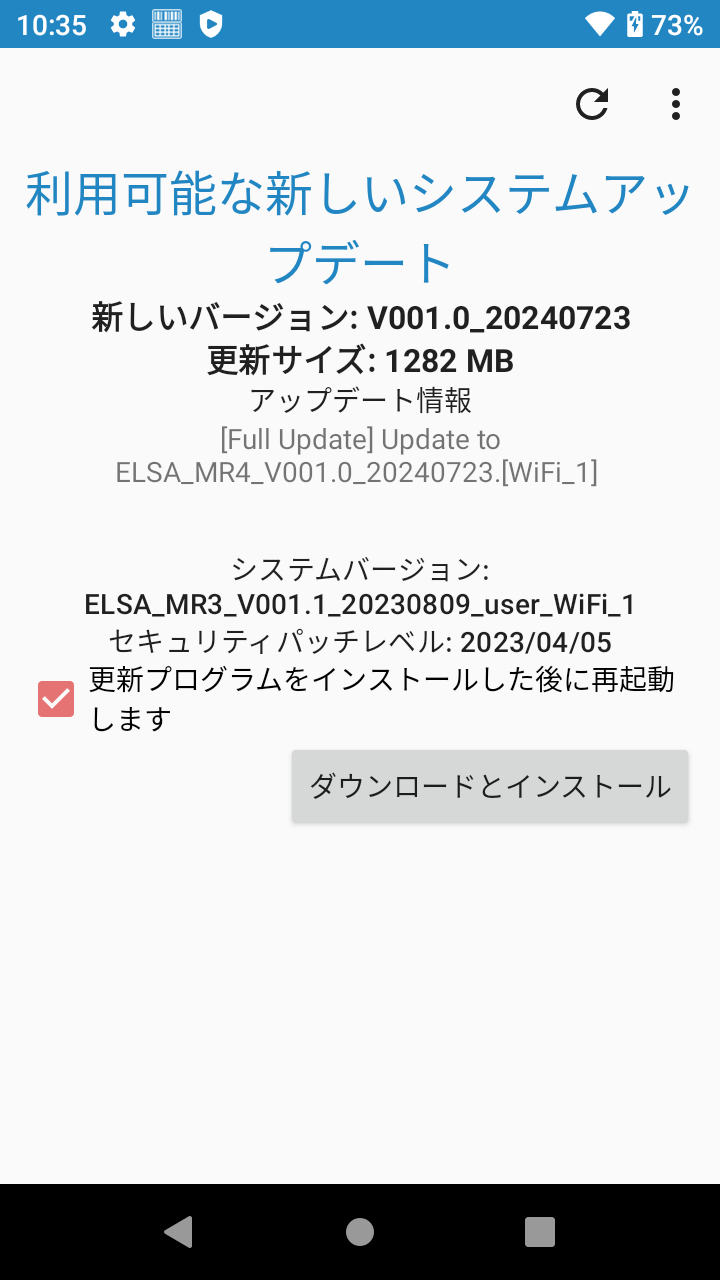Go to the home screen
The height and width of the screenshot is (1280, 720).
click(x=360, y=1232)
